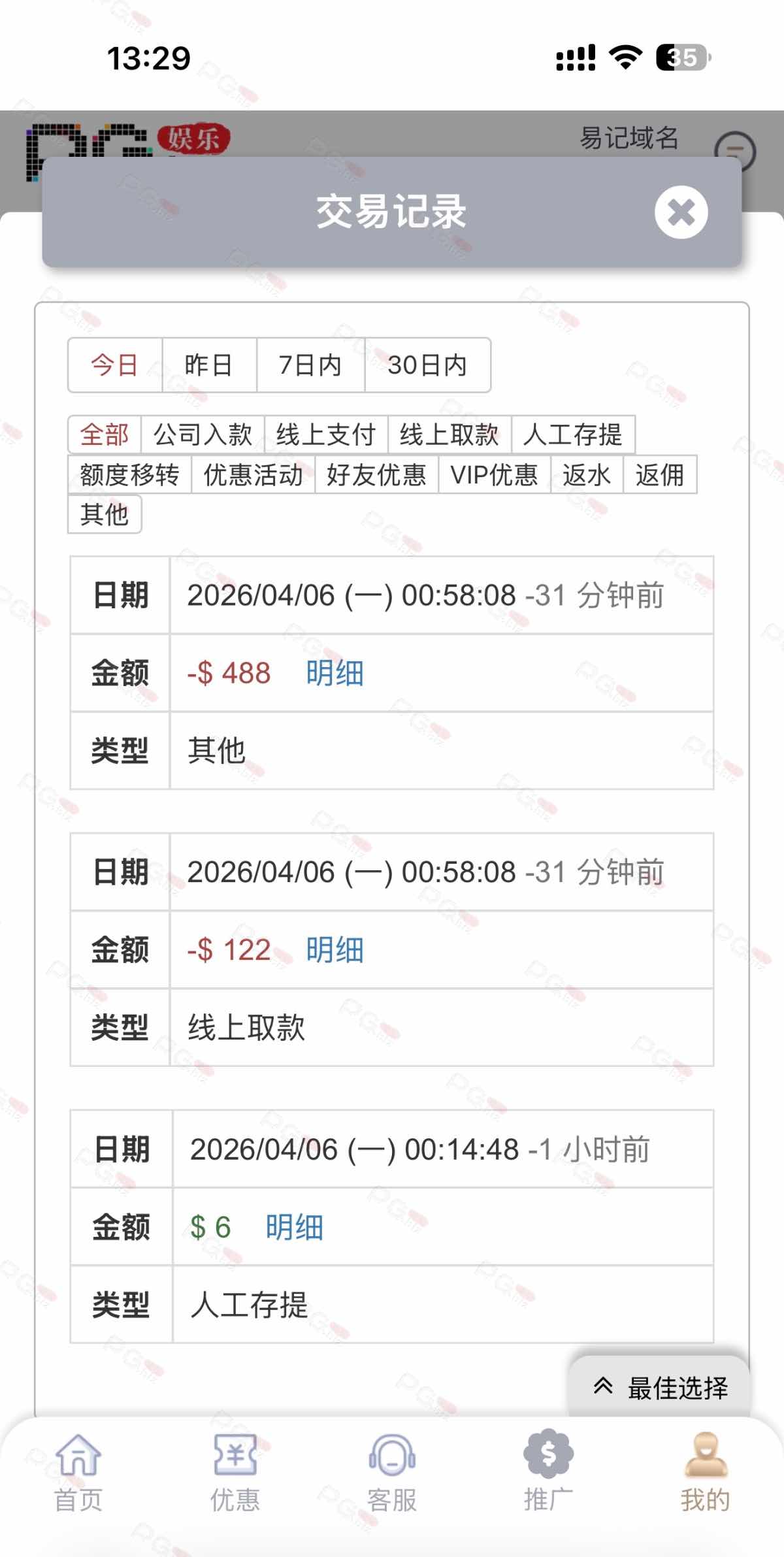The image size is (784, 1557).
Task: Show 好友优惠 records
Action: 376,475
